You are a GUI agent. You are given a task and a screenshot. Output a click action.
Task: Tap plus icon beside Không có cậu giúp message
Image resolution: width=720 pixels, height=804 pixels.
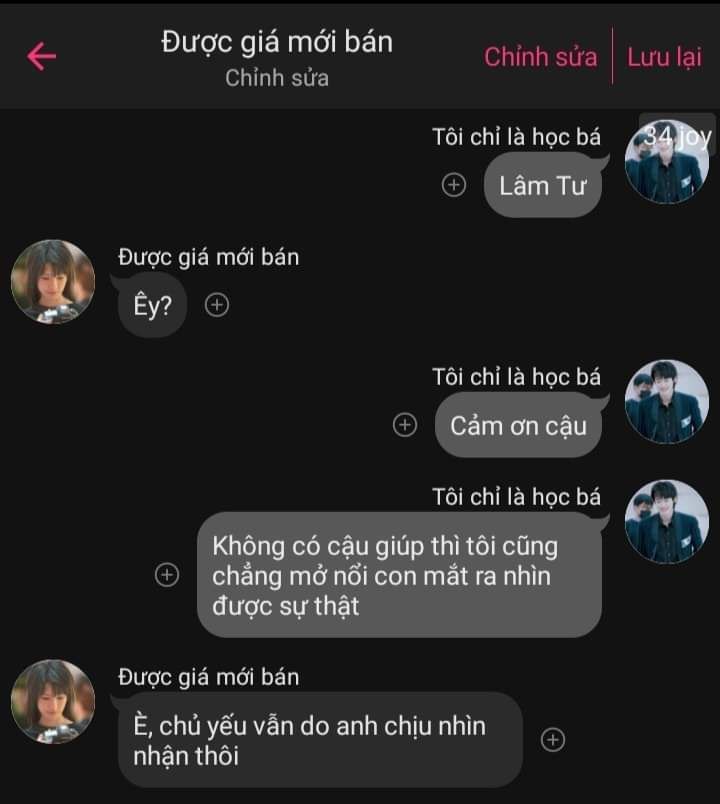[x=168, y=575]
